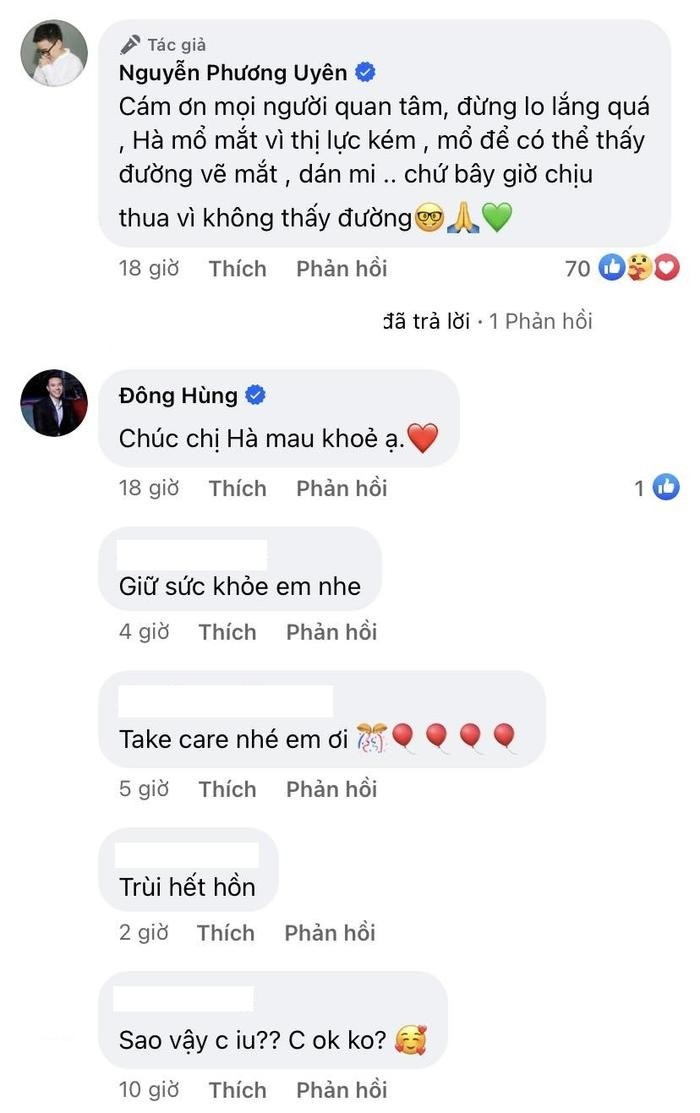Reply to "Take care nhé em ơi" comment
Image resolution: width=700 pixels, height=1113 pixels.
point(331,789)
